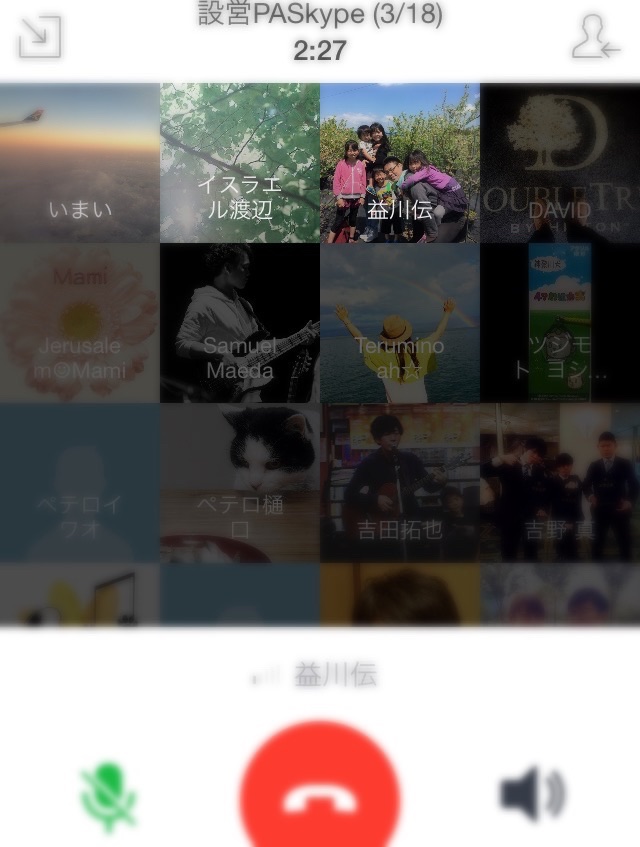Select participant 吉田拓也
The height and width of the screenshot is (847, 640).
[x=400, y=483]
